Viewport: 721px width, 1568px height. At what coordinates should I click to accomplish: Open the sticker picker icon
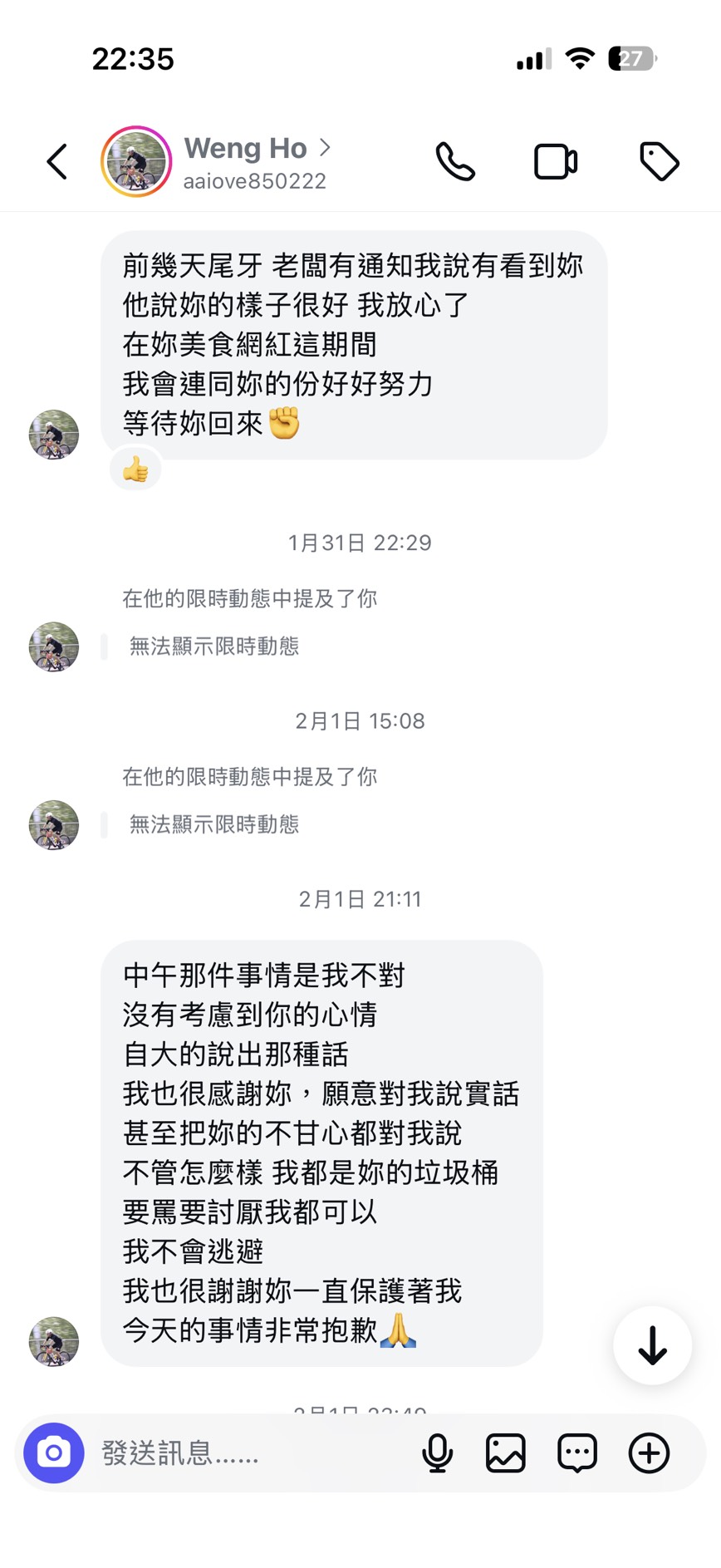[576, 1452]
